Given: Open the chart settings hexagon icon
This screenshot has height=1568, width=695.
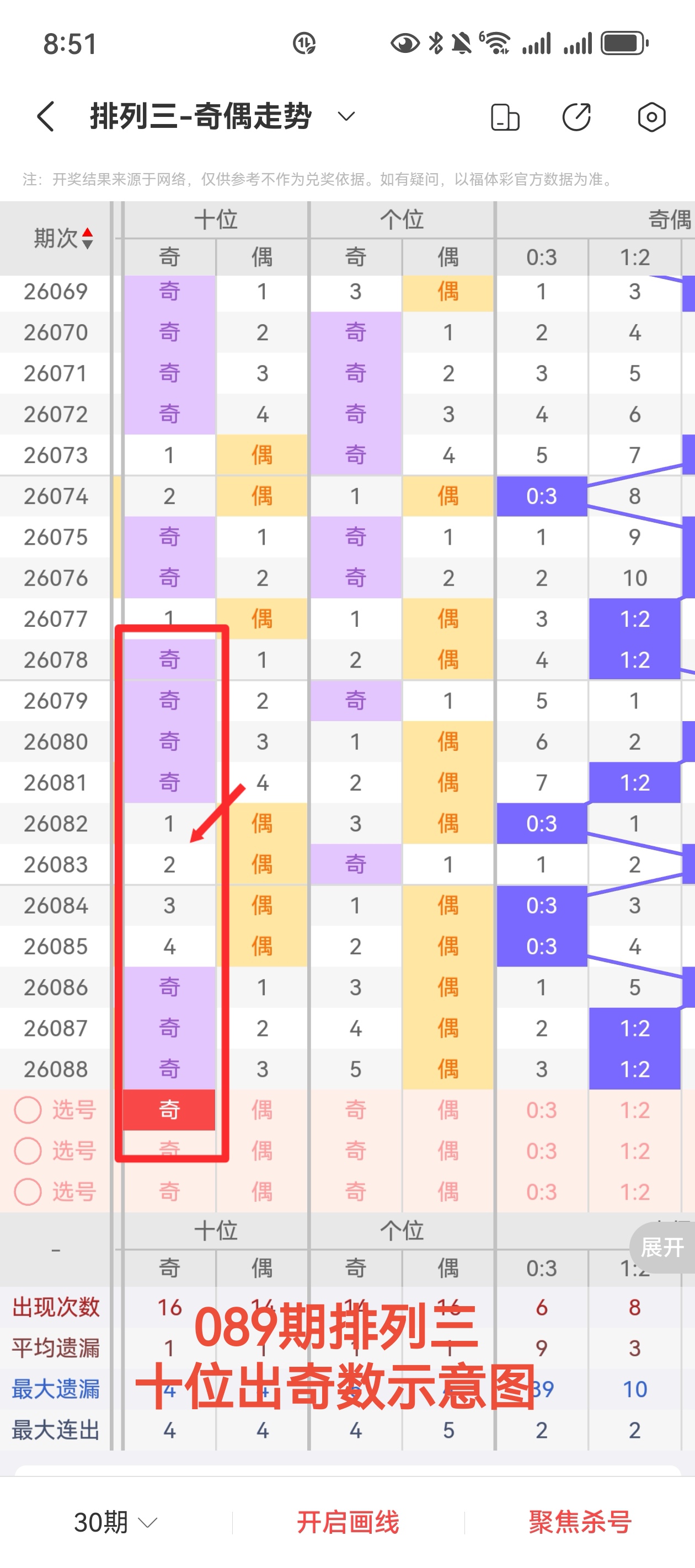Looking at the screenshot, I should click(x=651, y=117).
